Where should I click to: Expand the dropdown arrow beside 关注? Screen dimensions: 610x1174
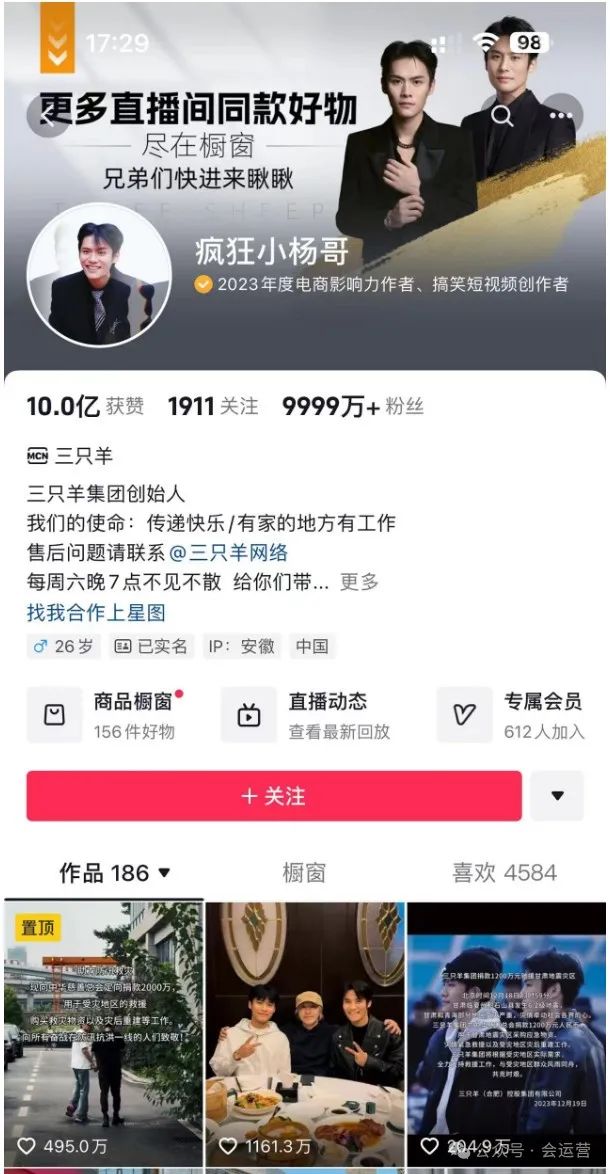click(557, 796)
